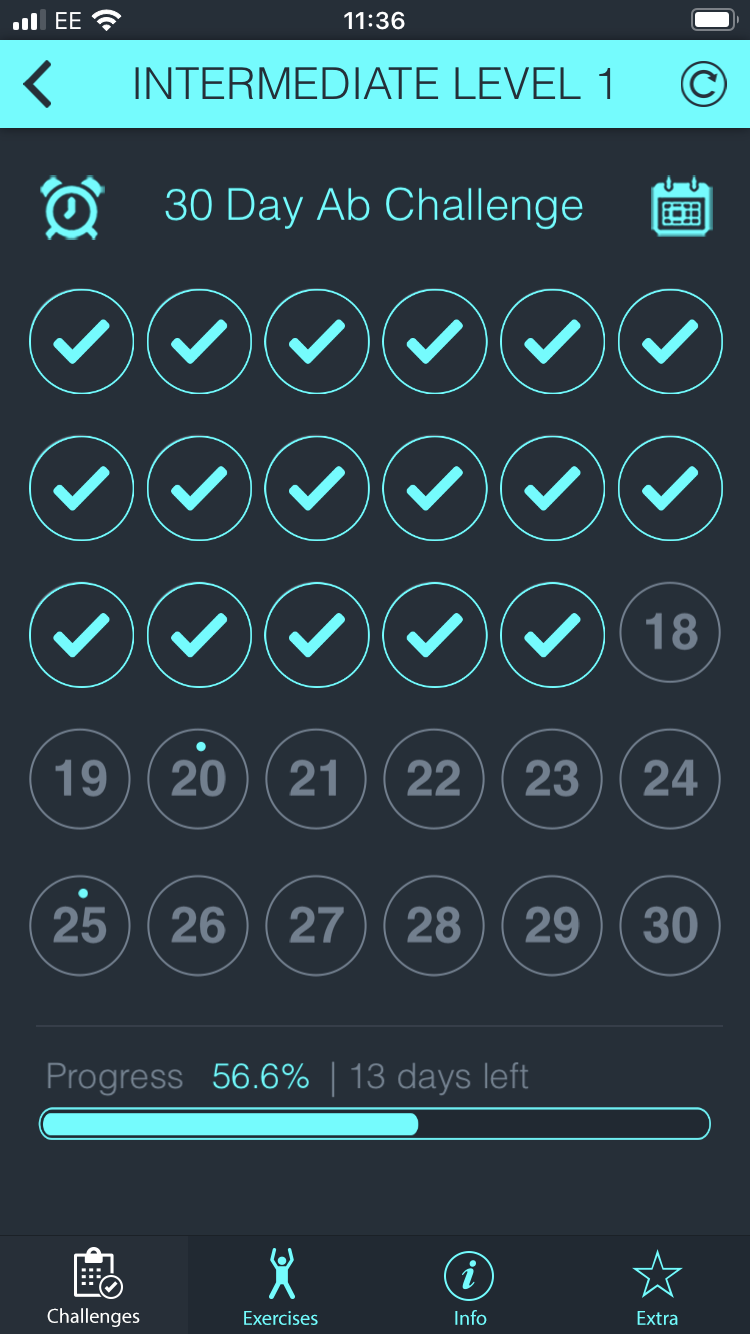Switch to the Info tab
The image size is (750, 1334).
point(469,1287)
